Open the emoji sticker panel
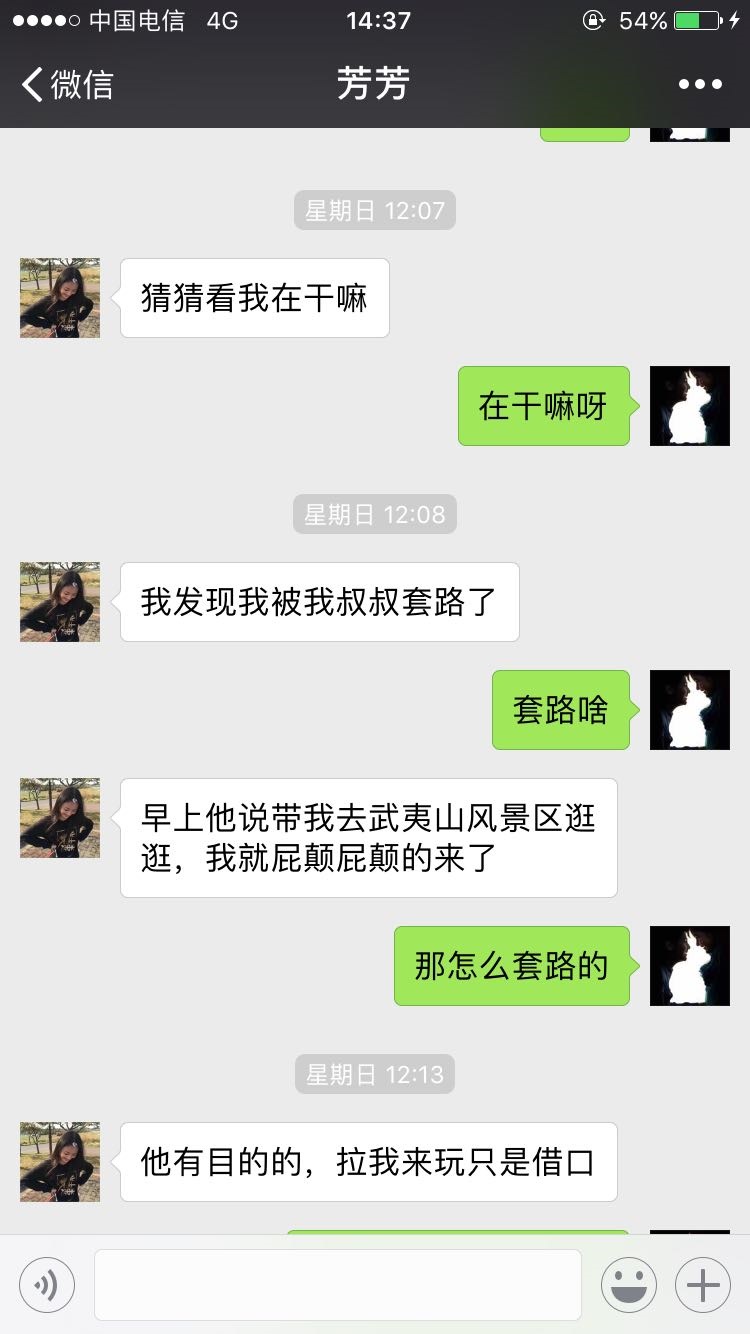This screenshot has height=1334, width=750. click(x=628, y=1285)
